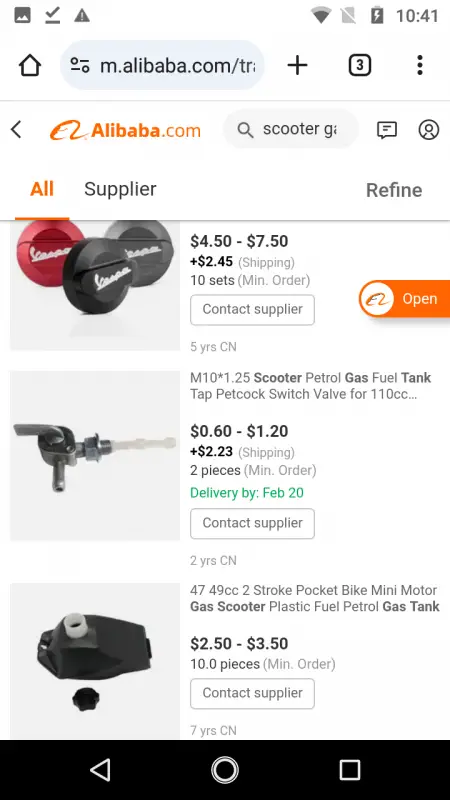Image resolution: width=450 pixels, height=800 pixels.
Task: Go back using the Alibaba back arrow
Action: click(16, 130)
